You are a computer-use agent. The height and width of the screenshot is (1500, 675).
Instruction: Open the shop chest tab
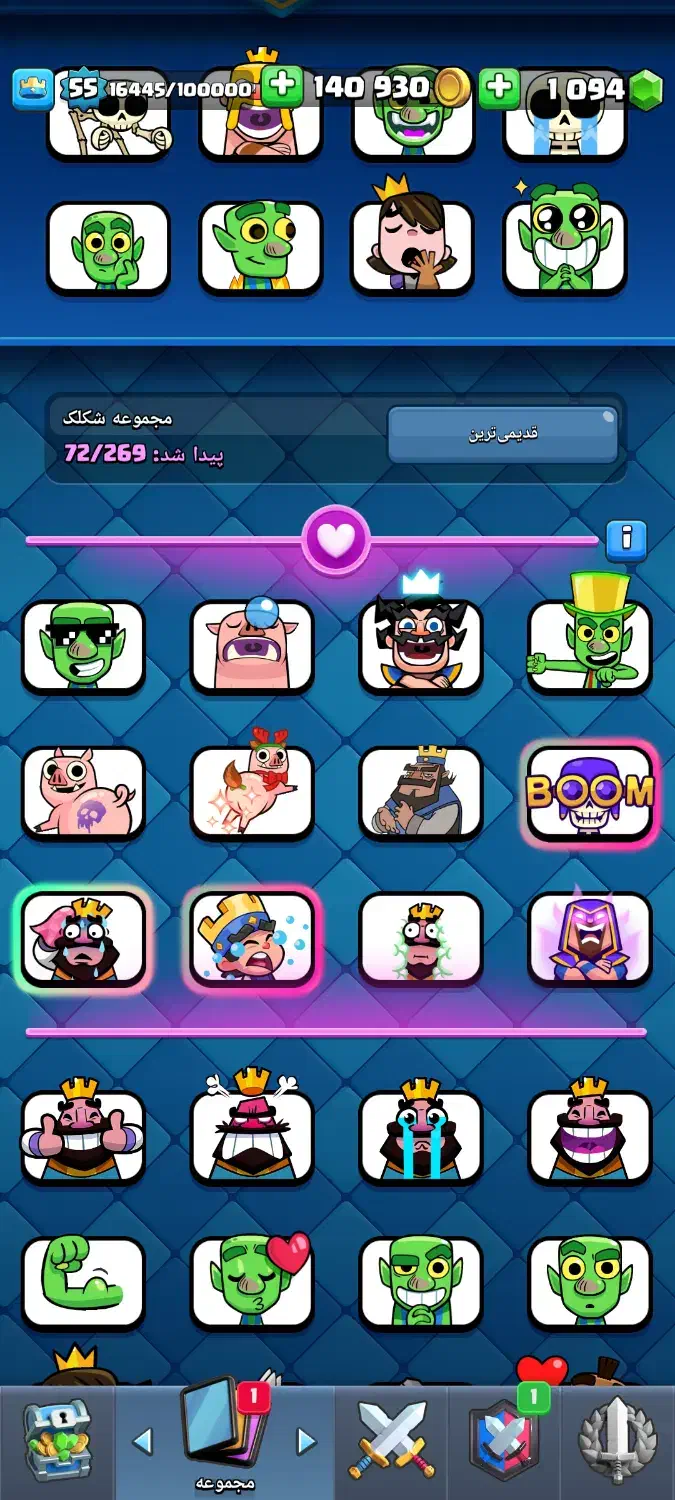[57, 1442]
